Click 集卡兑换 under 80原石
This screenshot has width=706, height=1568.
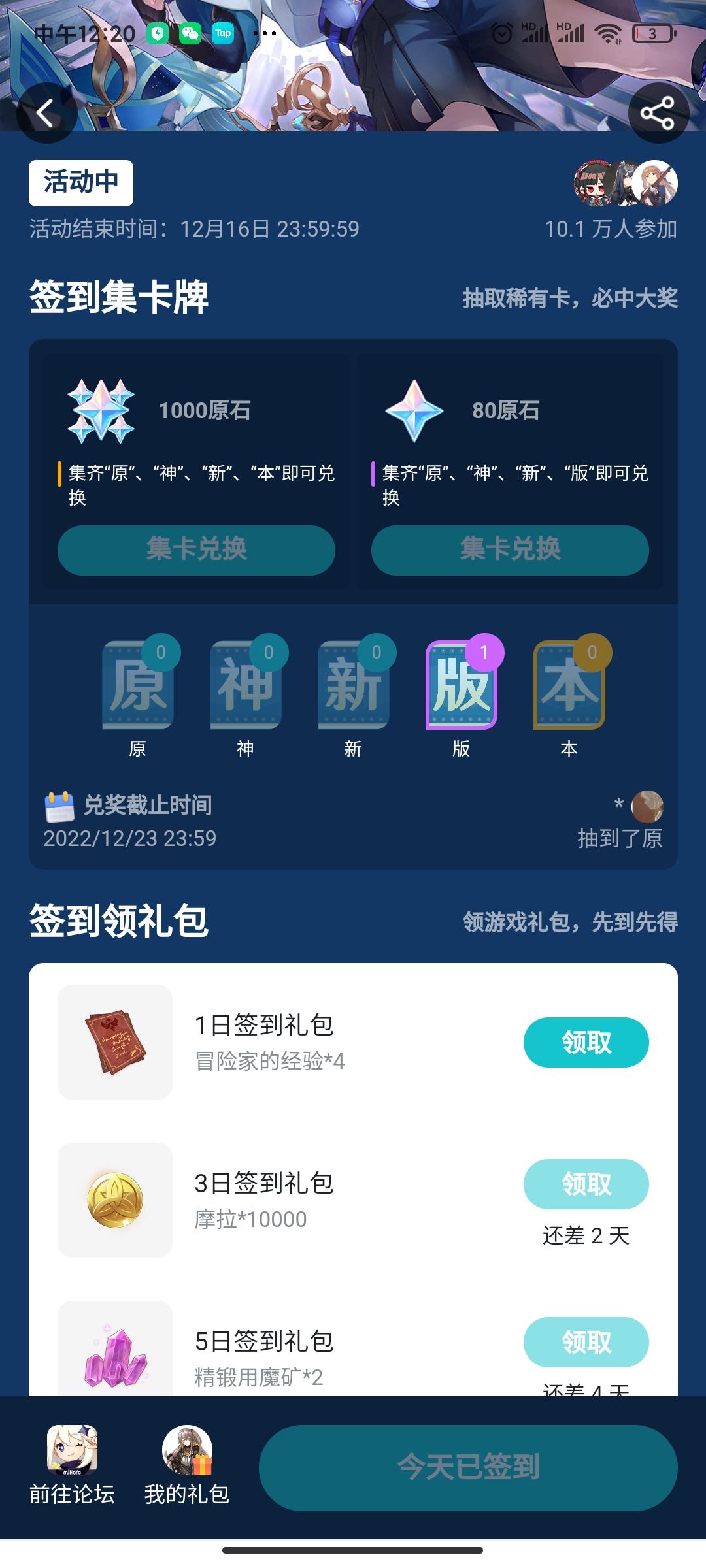(x=510, y=550)
